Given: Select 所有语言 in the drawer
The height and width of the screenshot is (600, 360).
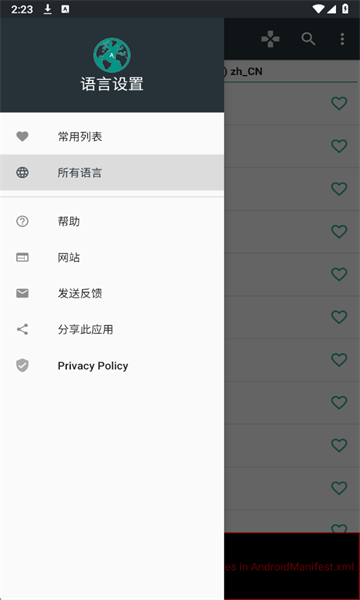Looking at the screenshot, I should point(112,173).
